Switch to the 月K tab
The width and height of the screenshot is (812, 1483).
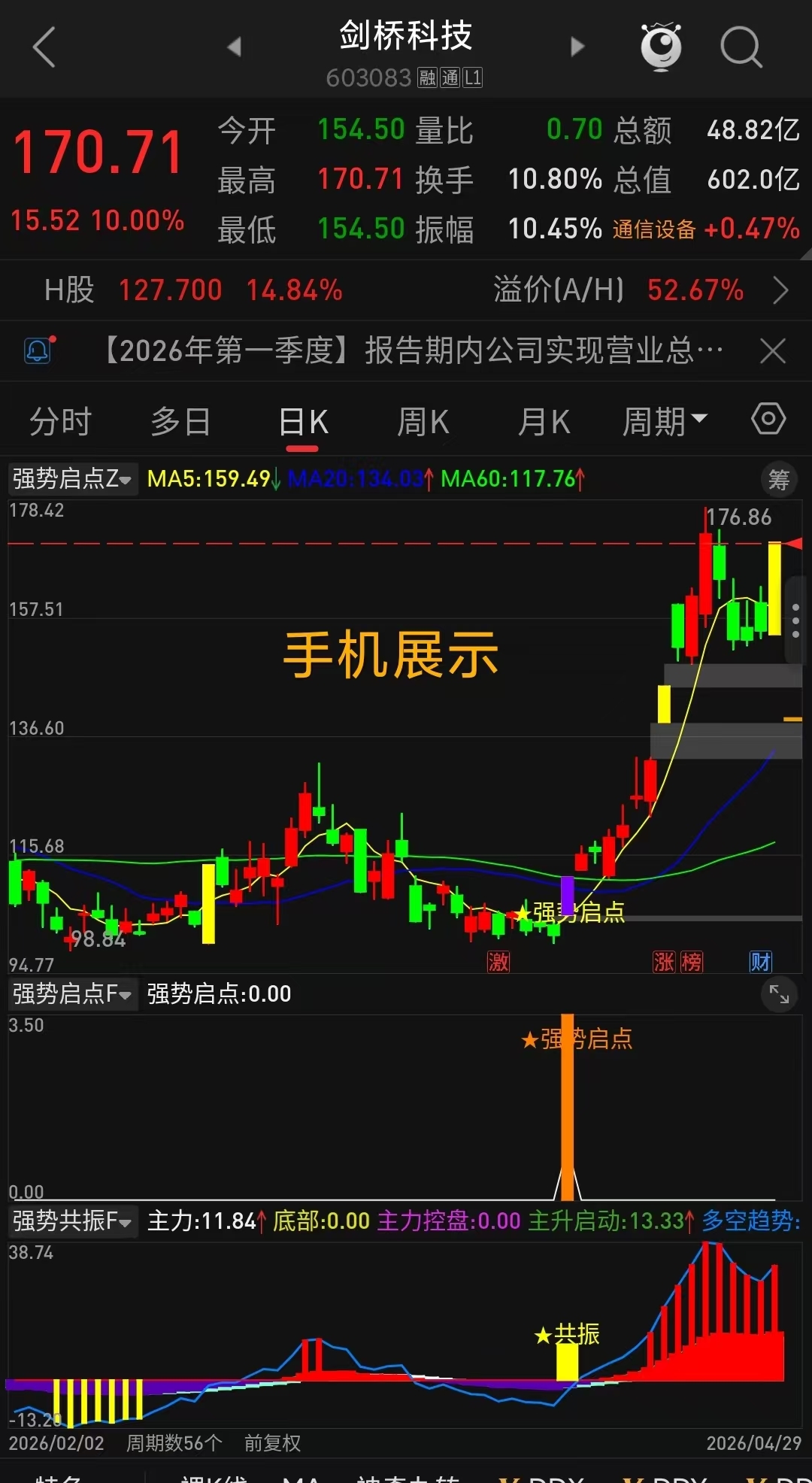544,421
